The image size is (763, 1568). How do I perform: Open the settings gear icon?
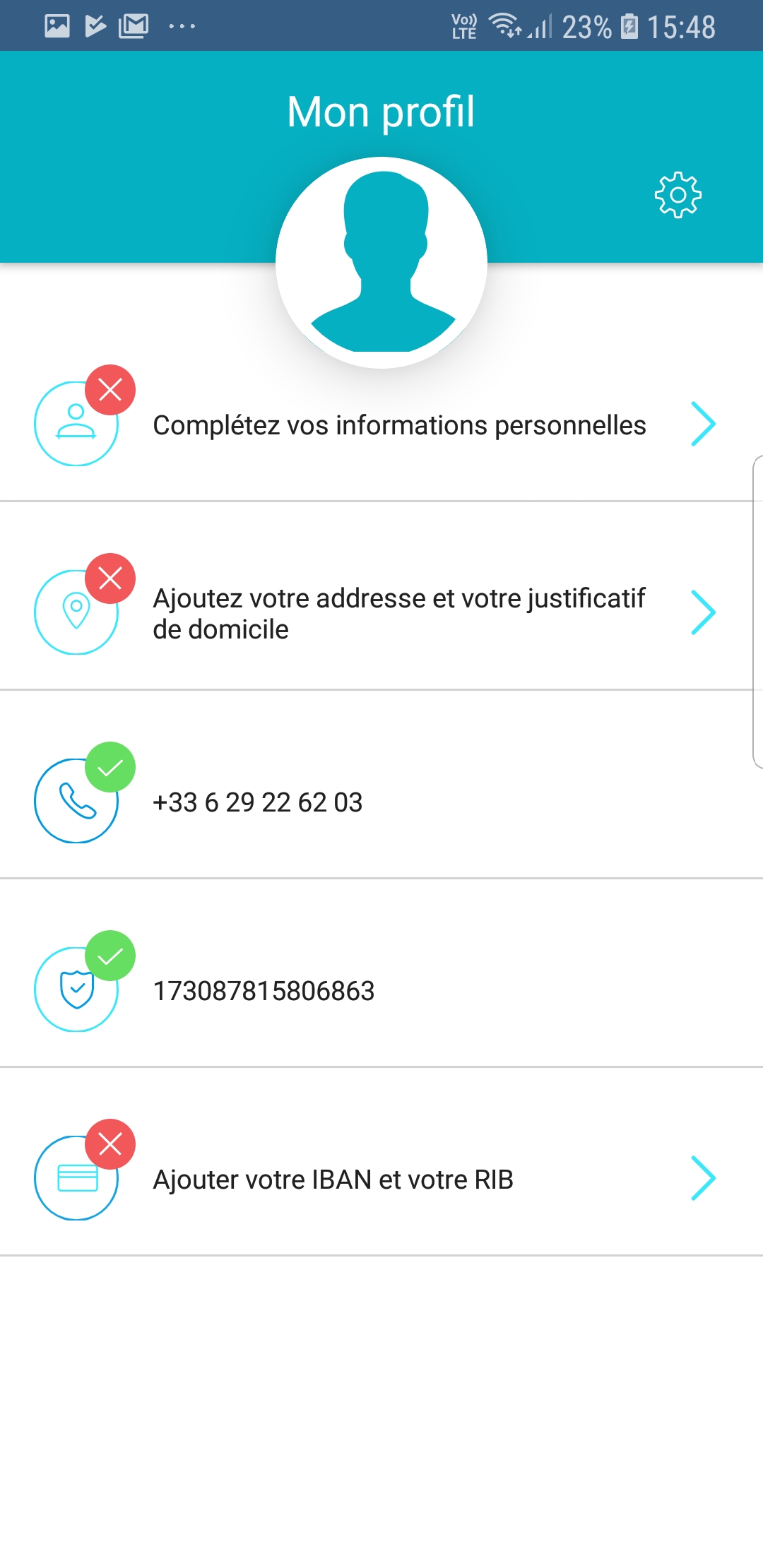pos(678,195)
